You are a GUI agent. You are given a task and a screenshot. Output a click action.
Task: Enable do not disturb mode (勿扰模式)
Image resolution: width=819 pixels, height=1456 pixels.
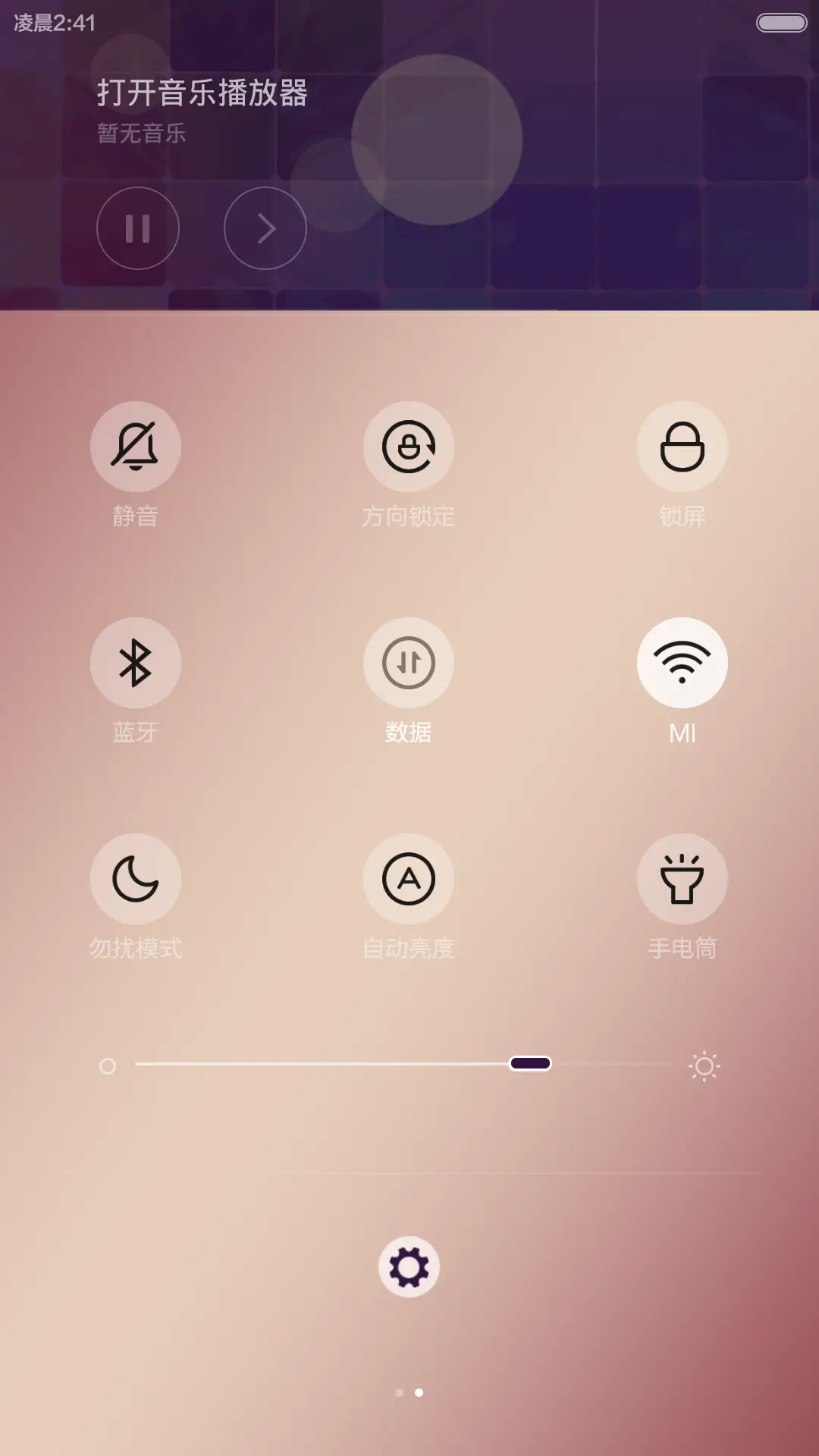coord(136,878)
